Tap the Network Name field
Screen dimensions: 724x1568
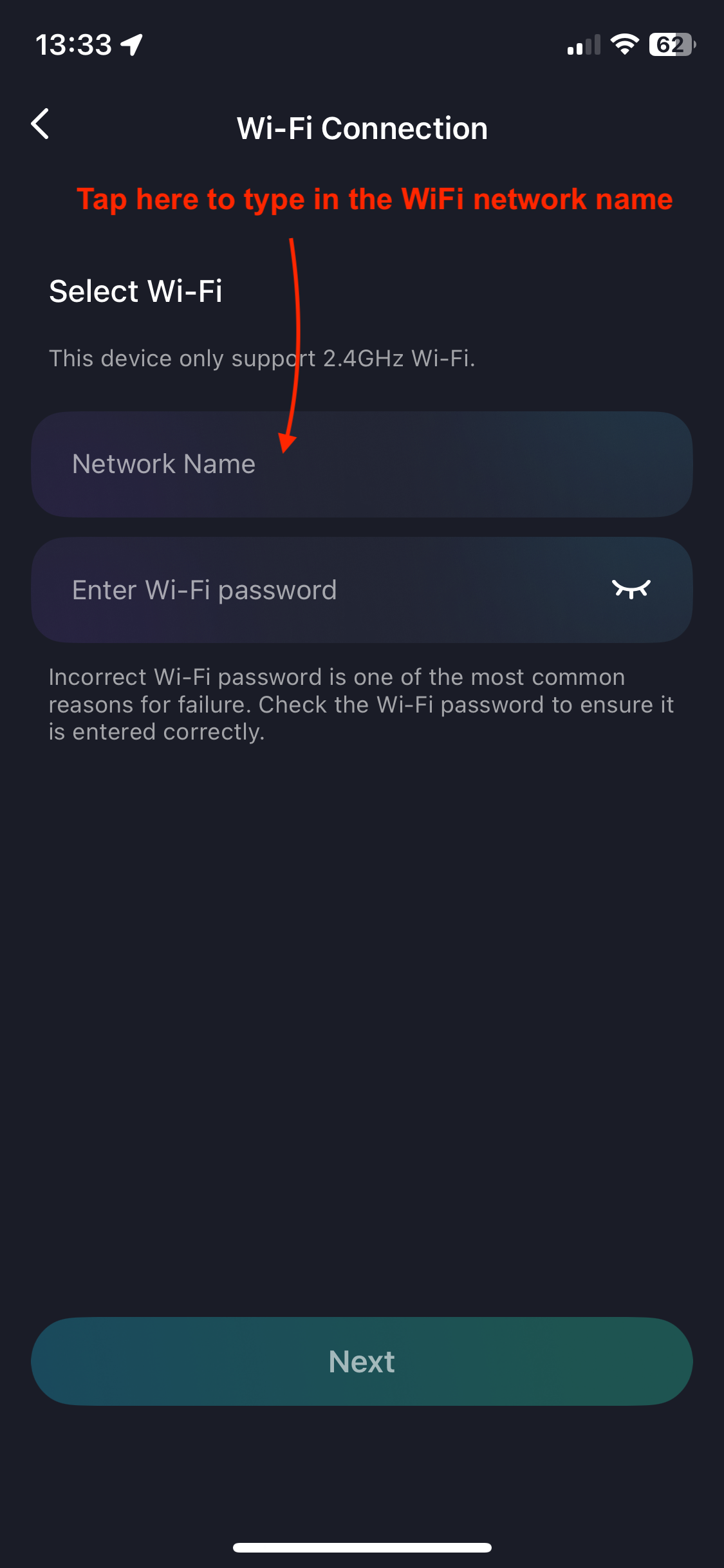pyautogui.click(x=361, y=464)
